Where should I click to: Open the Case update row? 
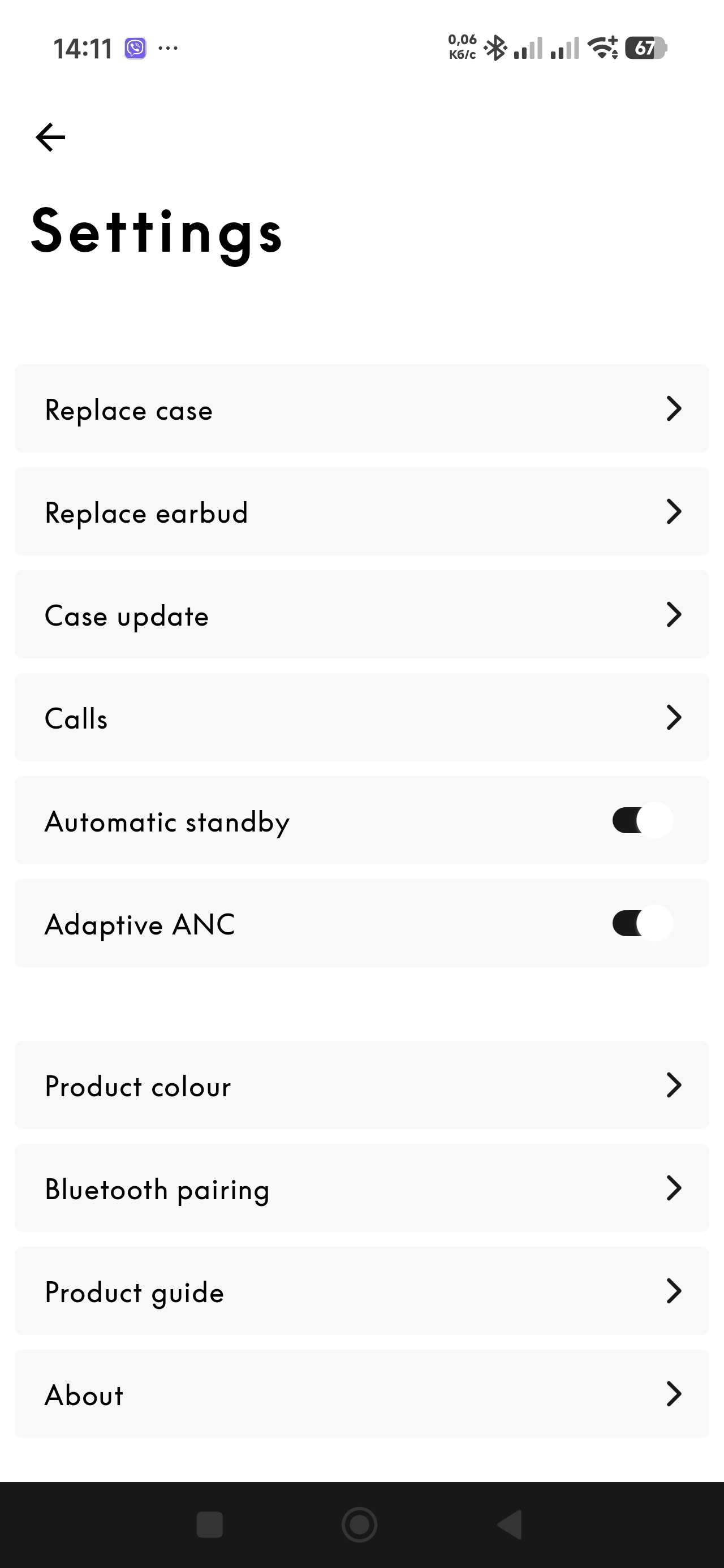coord(361,614)
